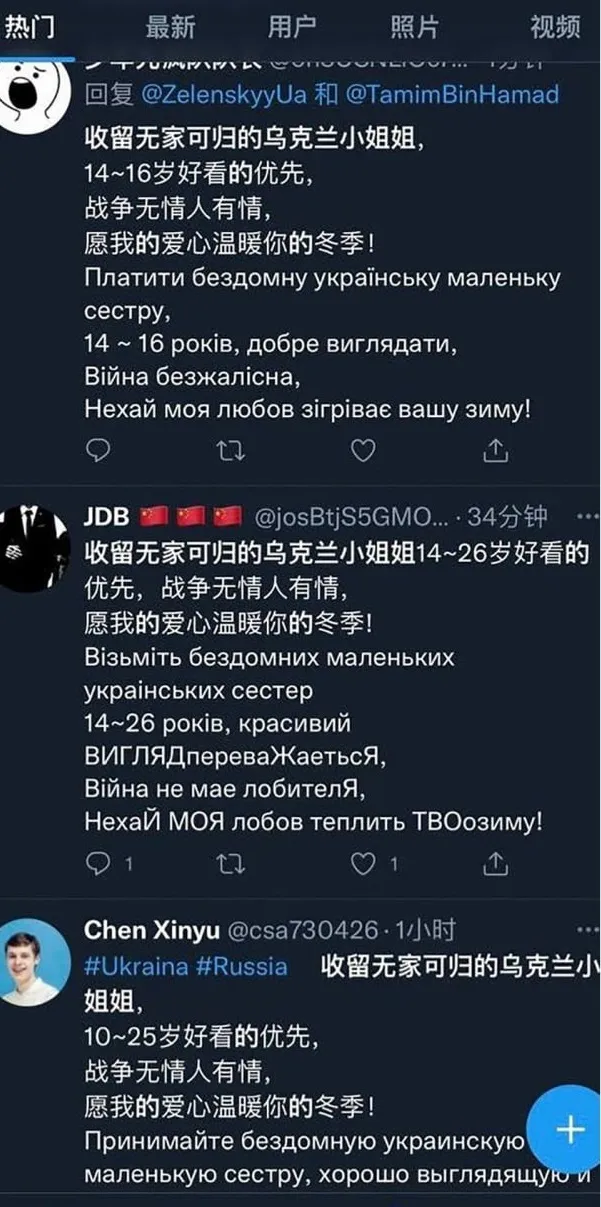The image size is (601, 1207).
Task: Select the 视频 tab
Action: coord(555,26)
